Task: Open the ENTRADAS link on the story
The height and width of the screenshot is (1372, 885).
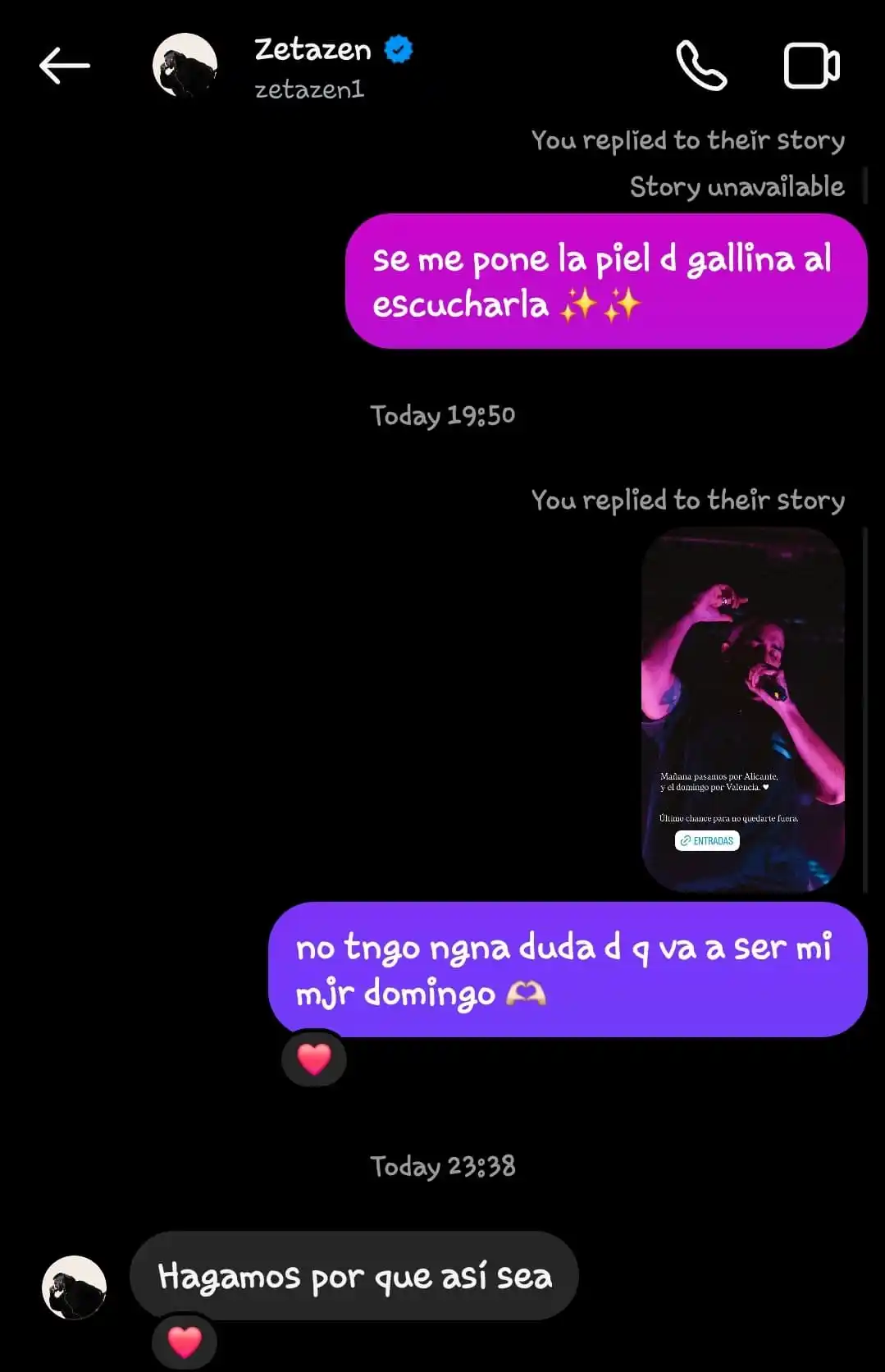Action: pyautogui.click(x=707, y=840)
